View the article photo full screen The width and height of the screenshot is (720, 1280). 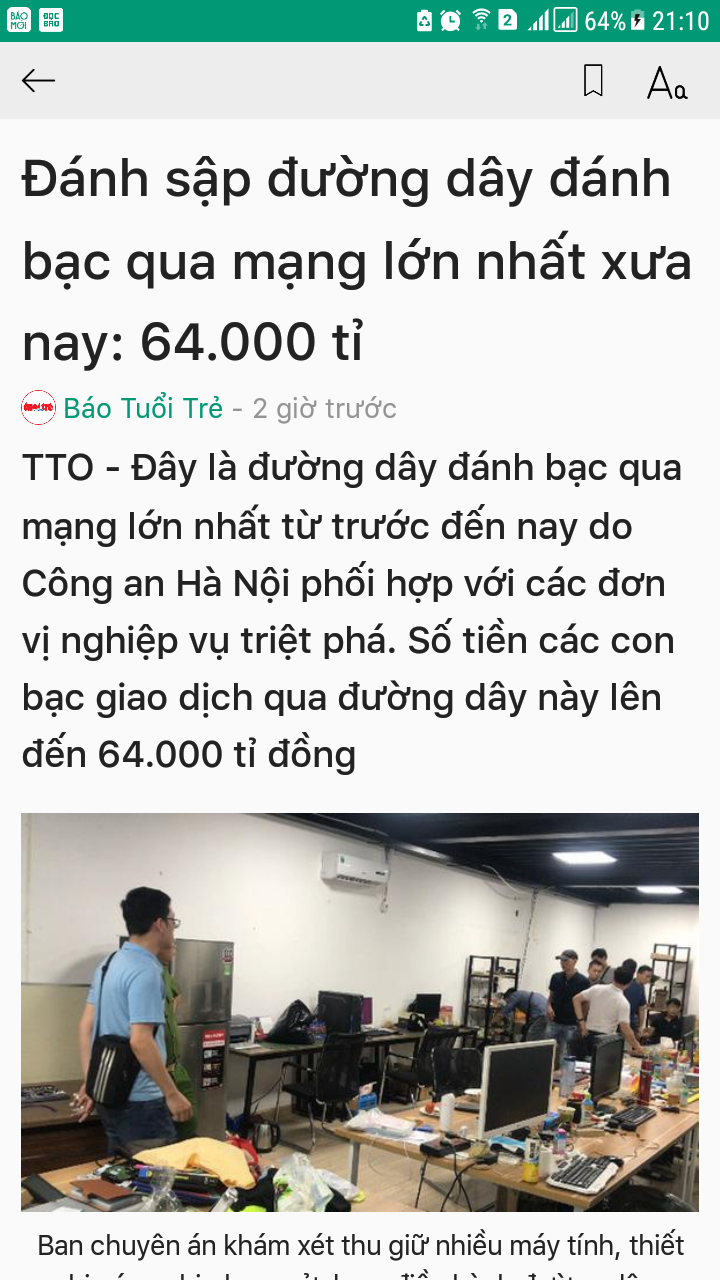[x=360, y=1011]
